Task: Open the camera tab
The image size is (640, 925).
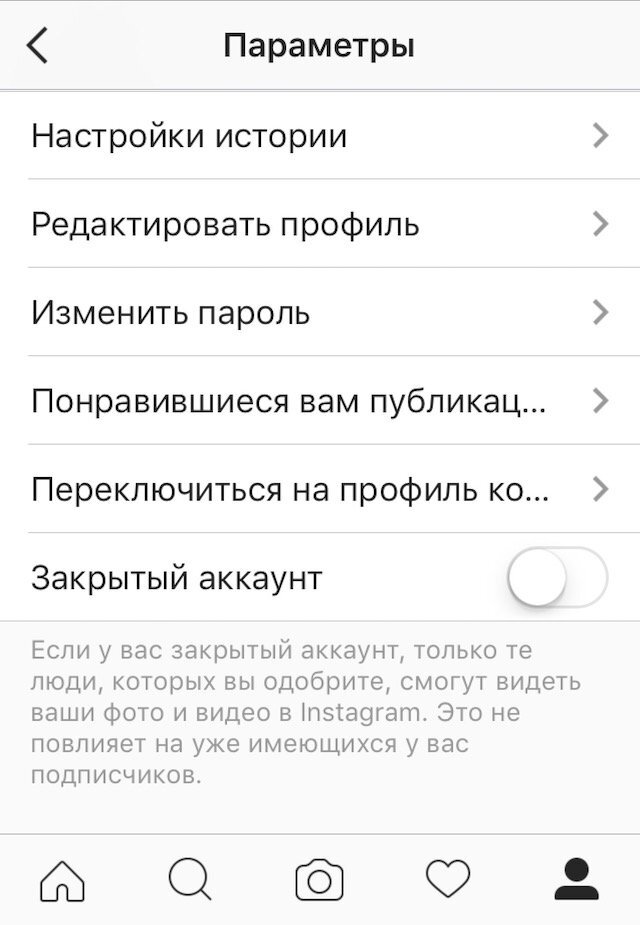Action: click(319, 880)
